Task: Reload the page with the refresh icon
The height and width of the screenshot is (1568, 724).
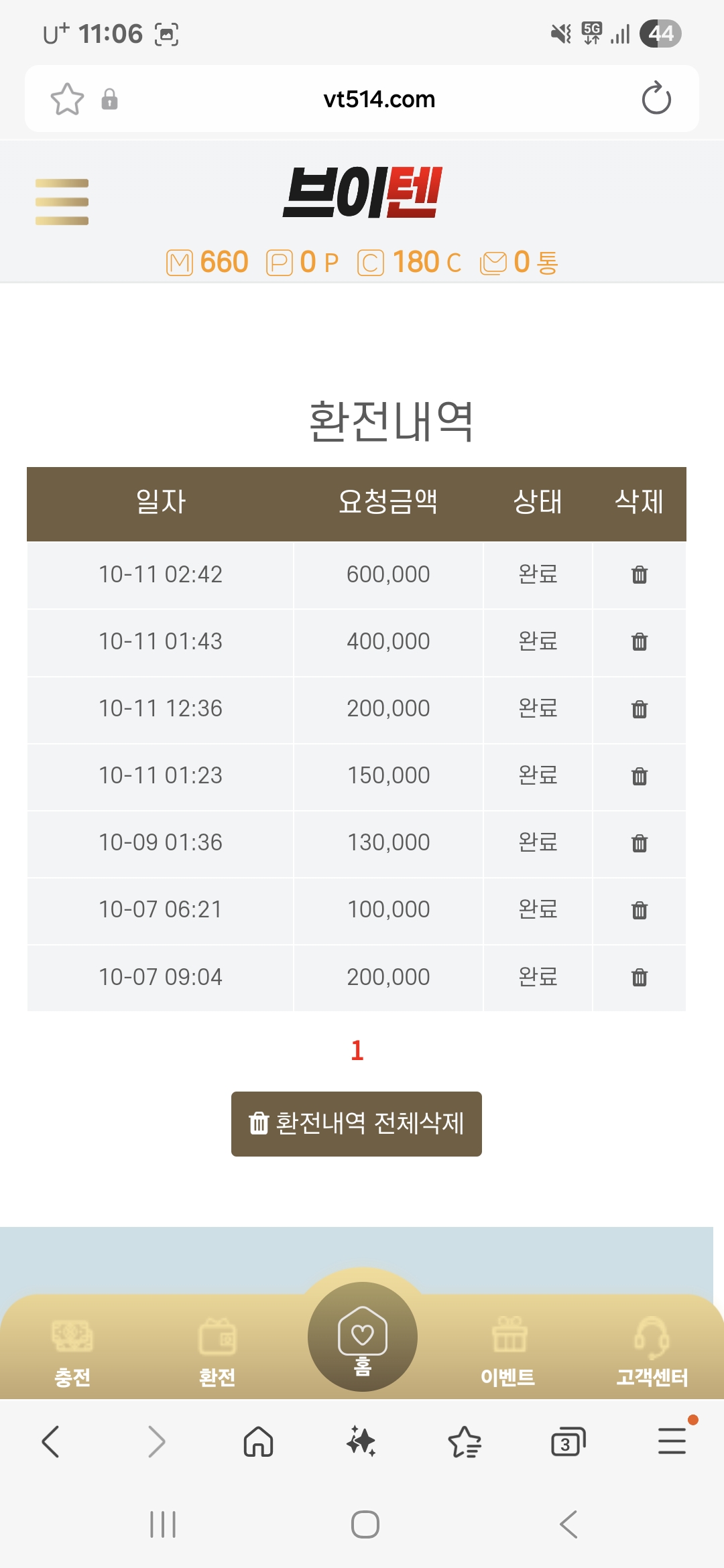Action: [x=656, y=99]
